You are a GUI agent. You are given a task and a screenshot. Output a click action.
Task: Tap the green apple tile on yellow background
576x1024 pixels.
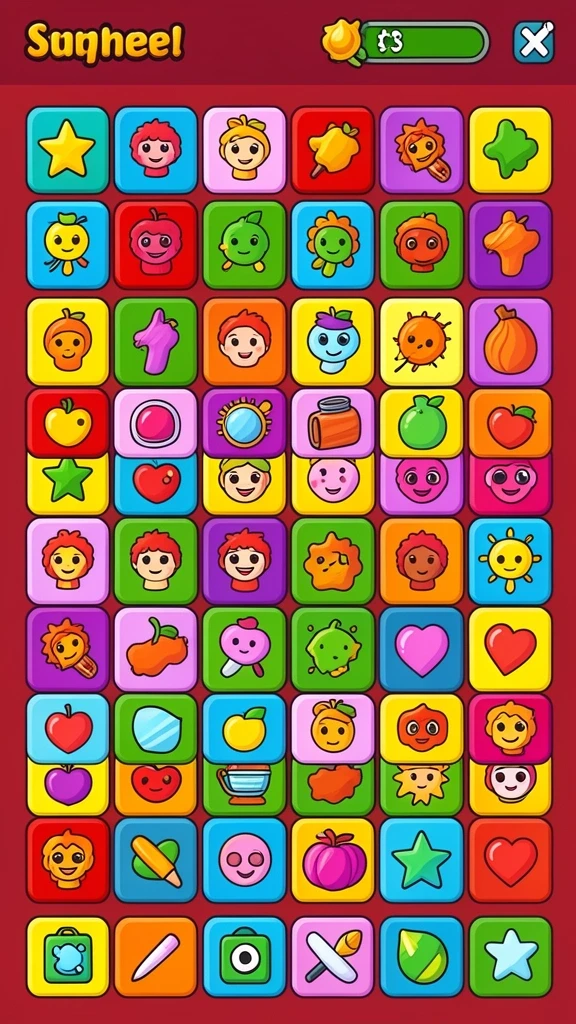click(421, 423)
